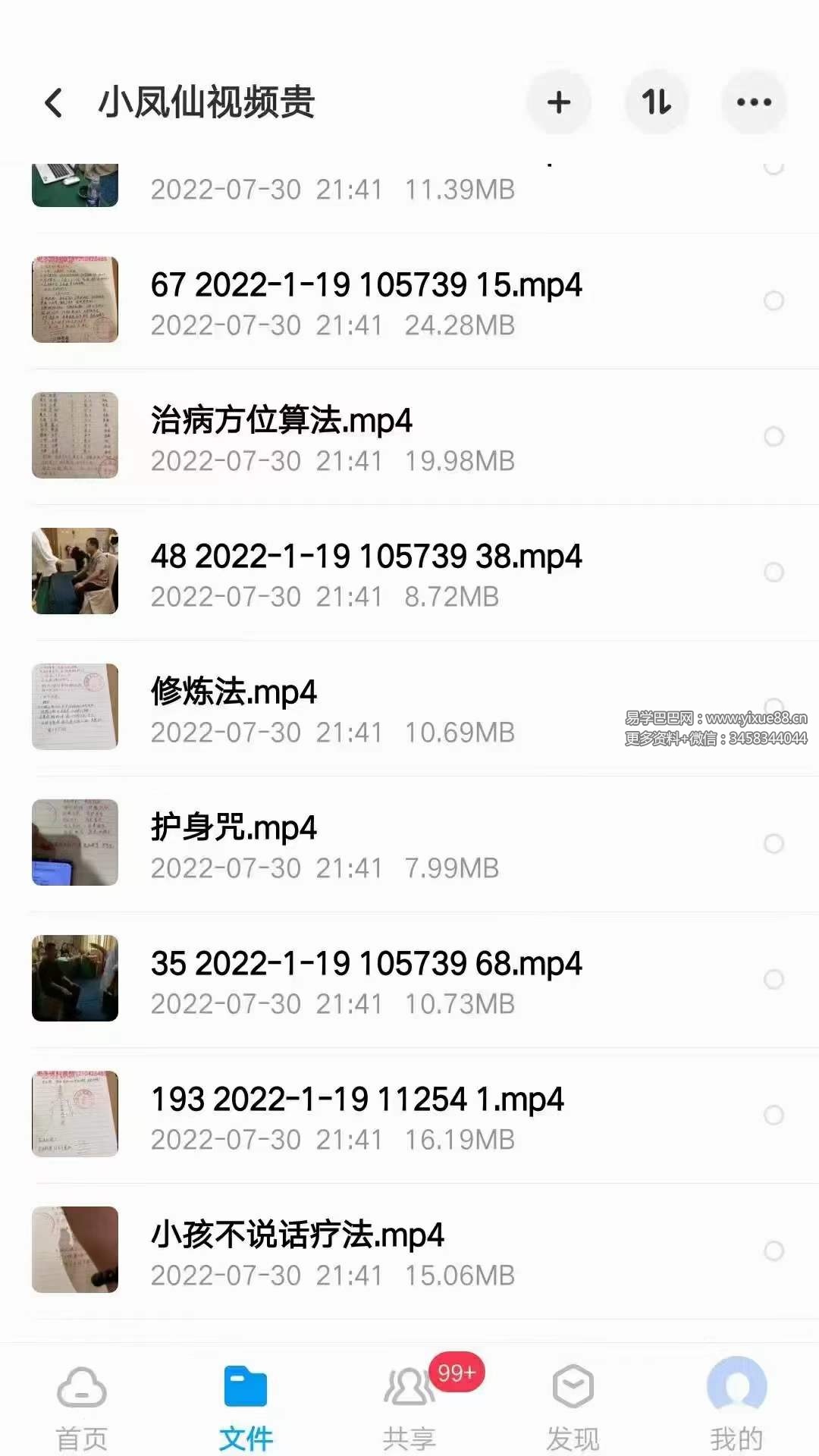Open 小孩不说话疗法.mp4 video

pyautogui.click(x=297, y=1236)
